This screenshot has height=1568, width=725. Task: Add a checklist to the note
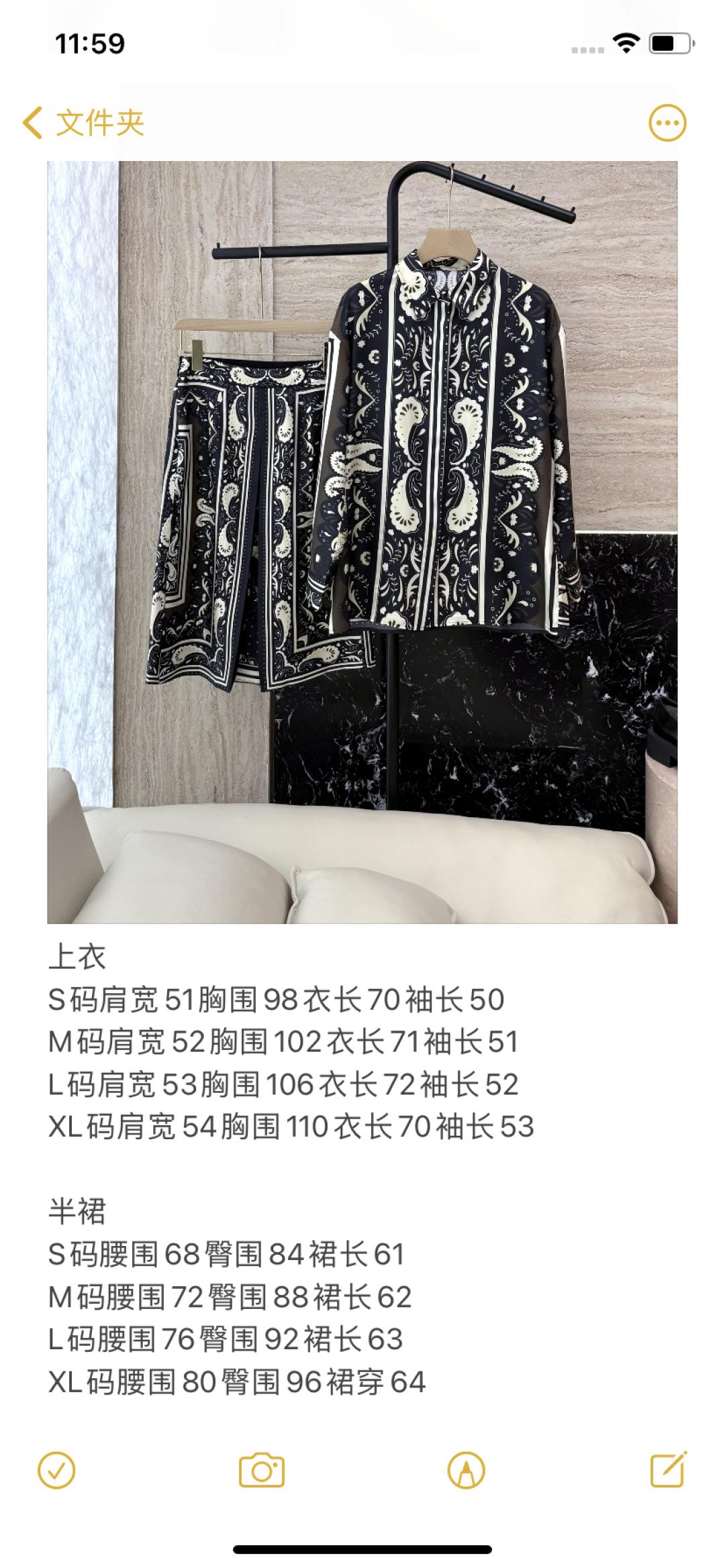tap(57, 1471)
